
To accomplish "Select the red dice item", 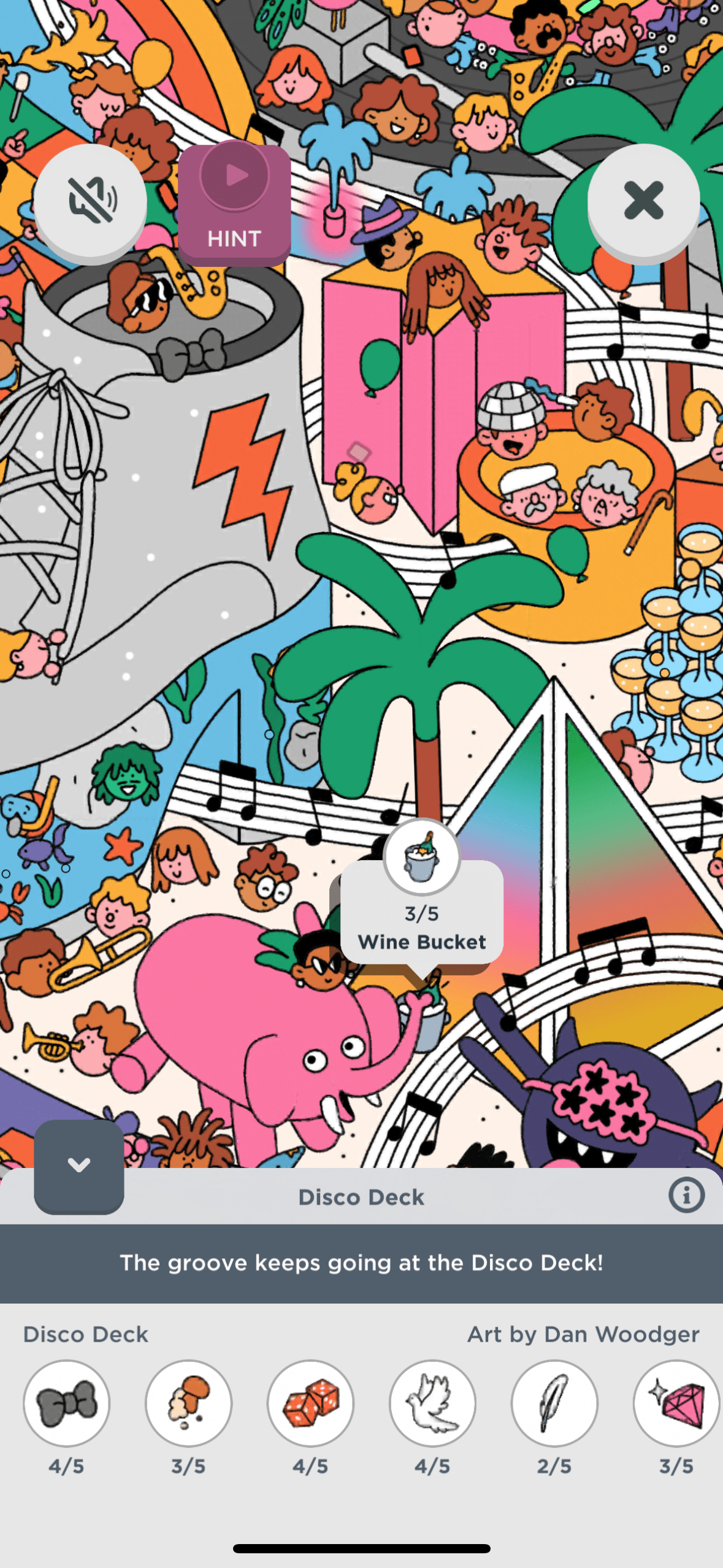I will (310, 1403).
